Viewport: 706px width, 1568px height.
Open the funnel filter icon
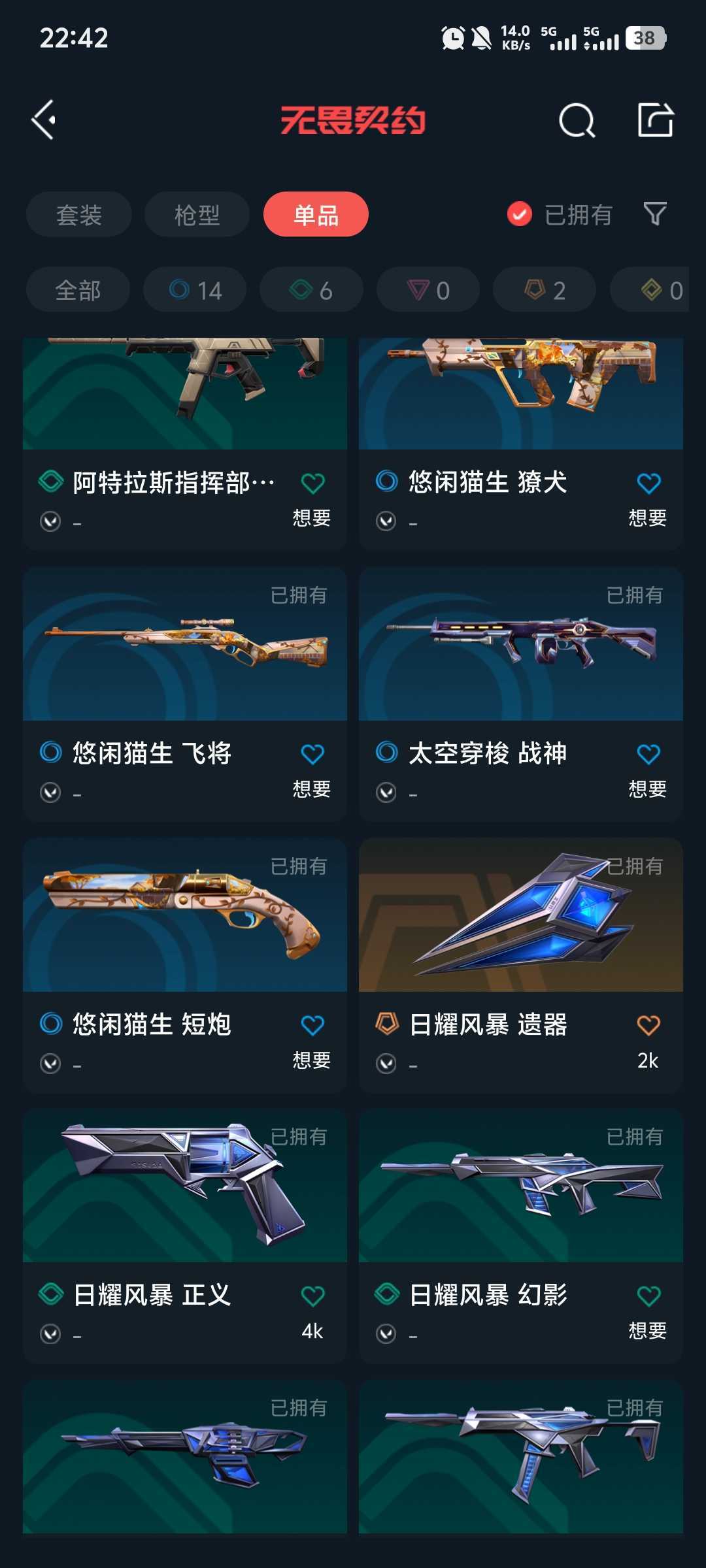coord(655,214)
